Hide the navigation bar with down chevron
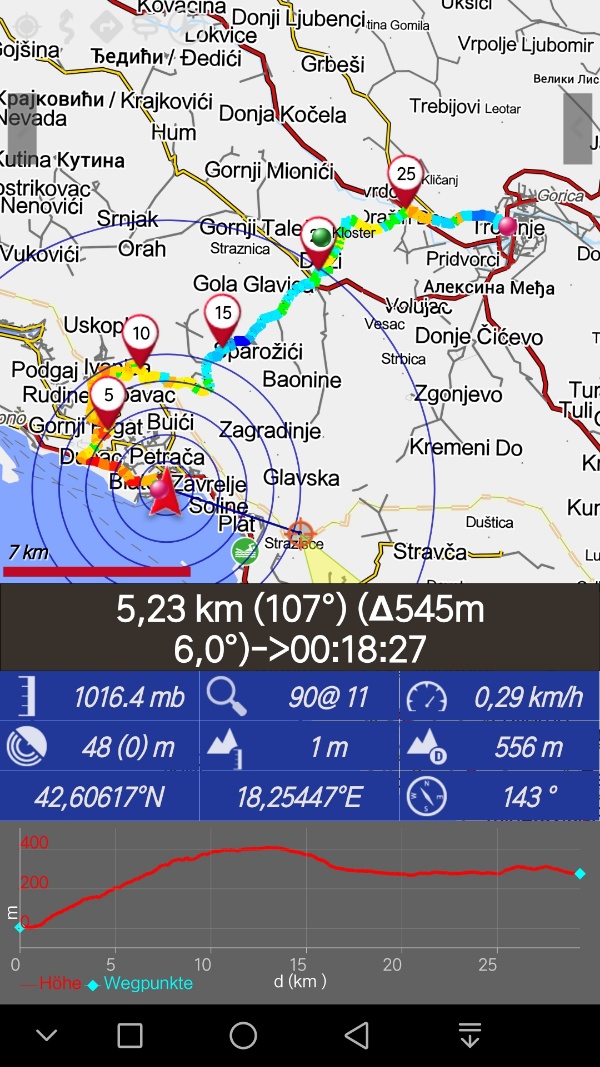 [x=46, y=1036]
